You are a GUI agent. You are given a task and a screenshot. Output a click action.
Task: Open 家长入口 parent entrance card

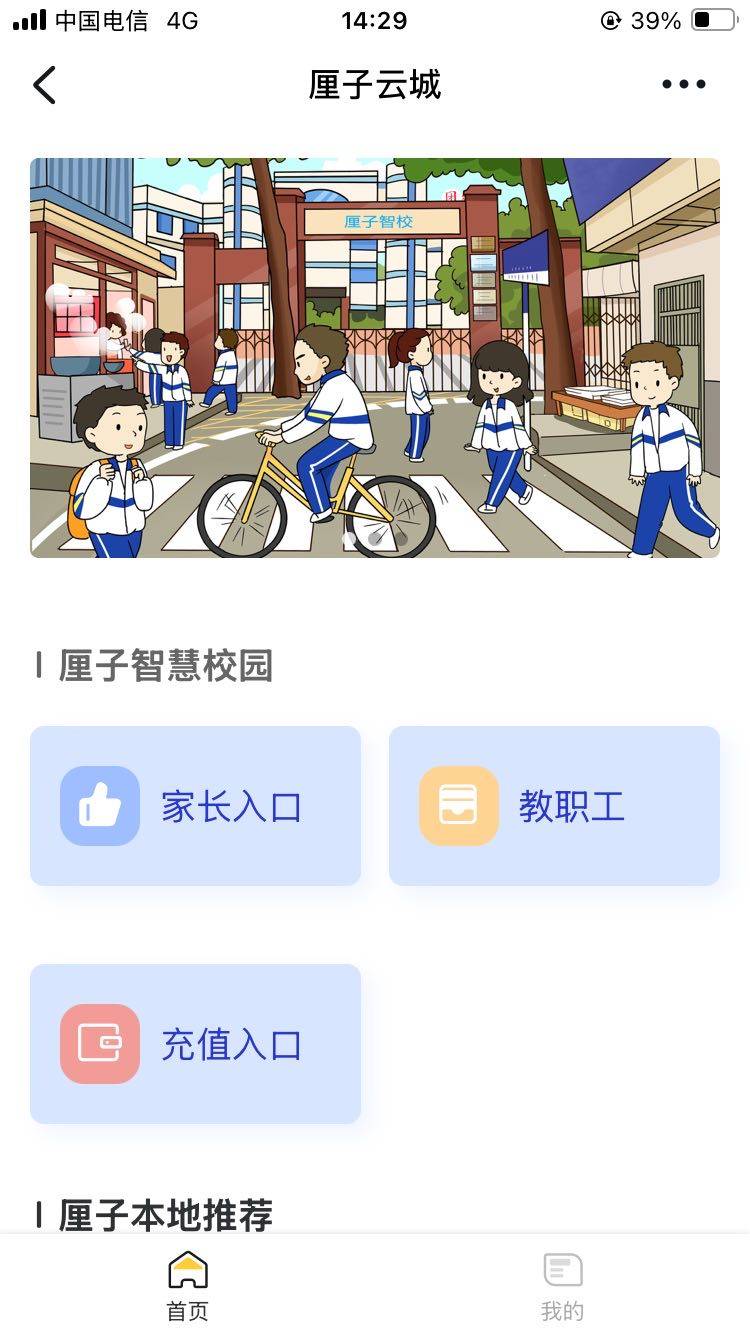tap(195, 806)
